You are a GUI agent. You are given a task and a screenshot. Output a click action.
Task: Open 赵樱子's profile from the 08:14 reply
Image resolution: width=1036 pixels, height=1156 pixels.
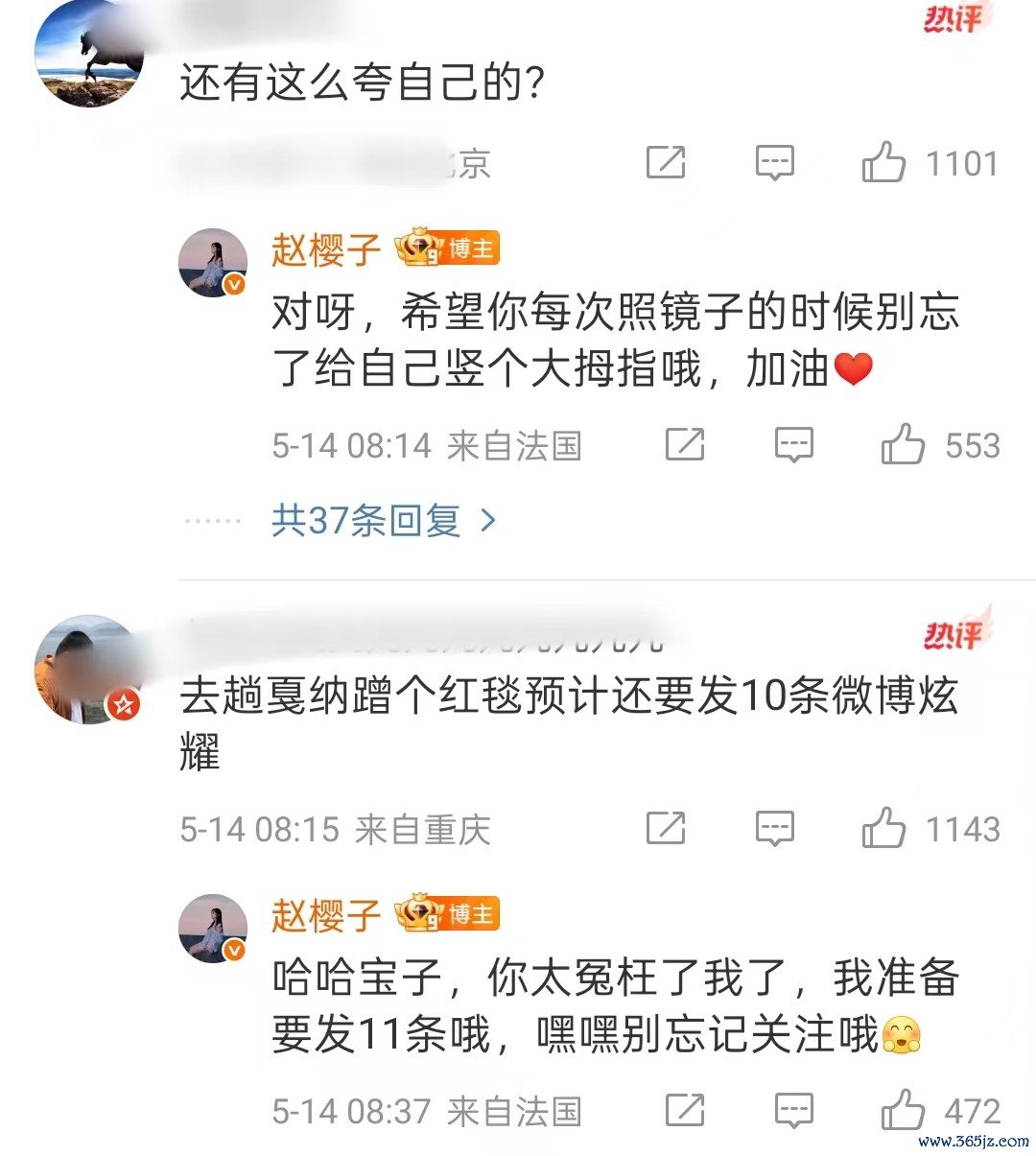(326, 249)
